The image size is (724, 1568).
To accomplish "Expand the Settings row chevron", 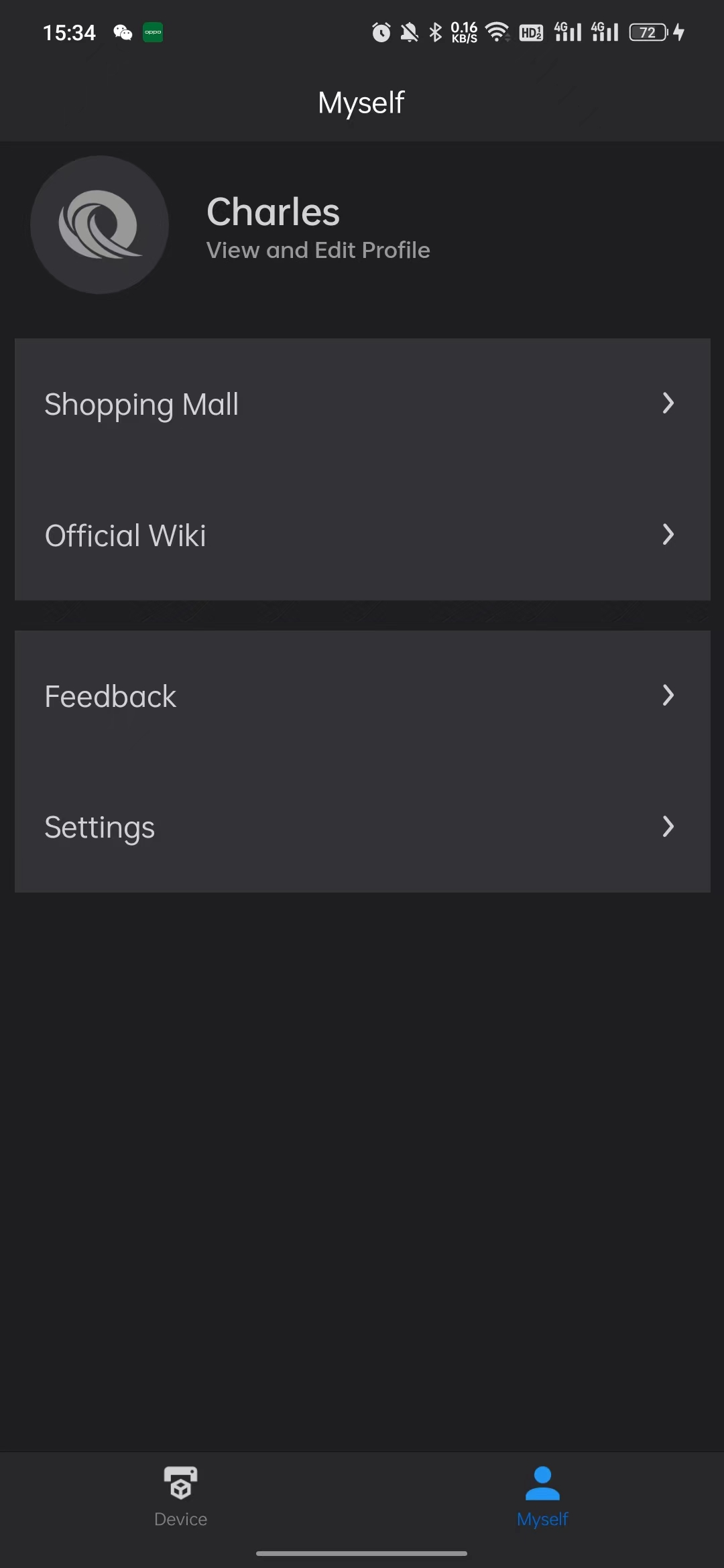I will coord(668,827).
